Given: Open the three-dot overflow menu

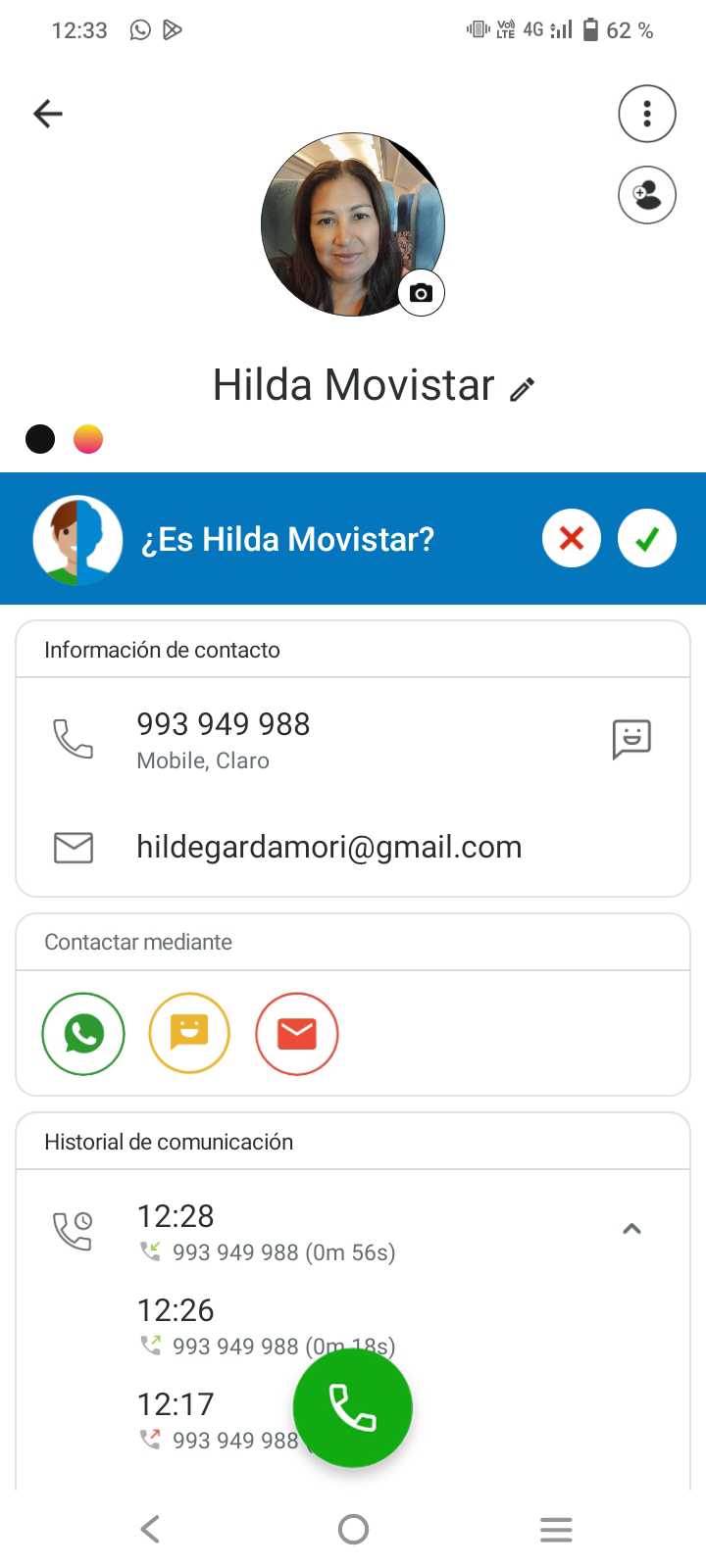Looking at the screenshot, I should pos(647,114).
